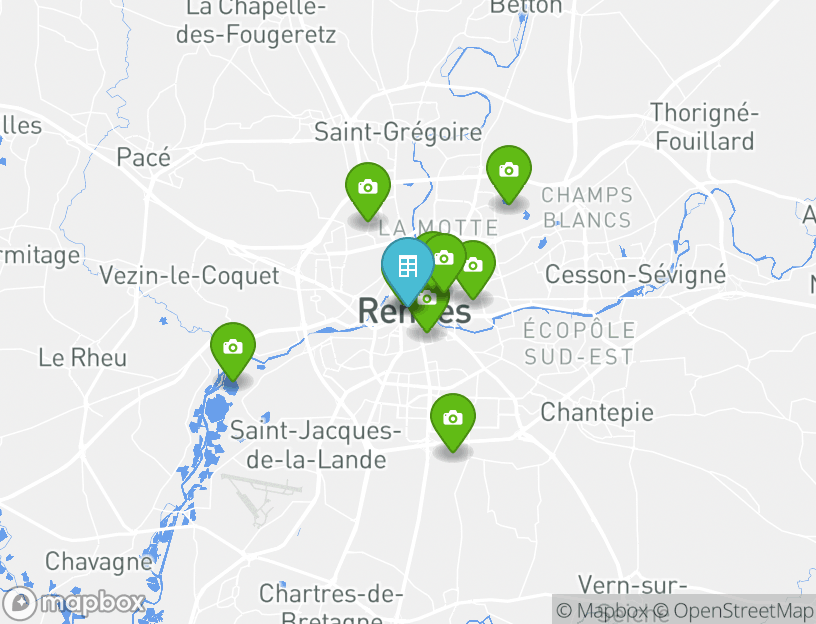Open the camera pin below Saint-Grégoire

[x=368, y=188]
